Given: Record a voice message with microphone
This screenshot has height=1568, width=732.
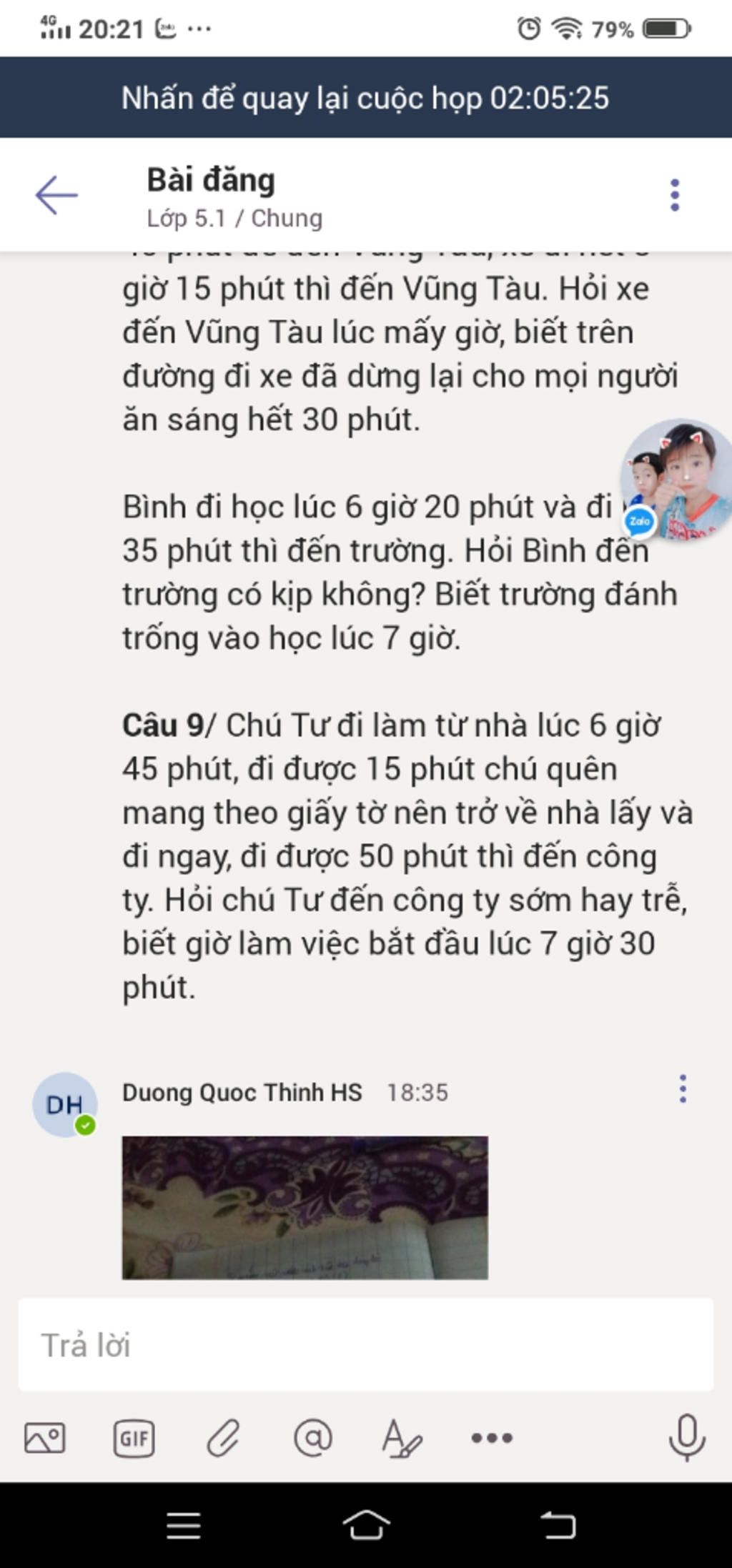Looking at the screenshot, I should pyautogui.click(x=687, y=1437).
